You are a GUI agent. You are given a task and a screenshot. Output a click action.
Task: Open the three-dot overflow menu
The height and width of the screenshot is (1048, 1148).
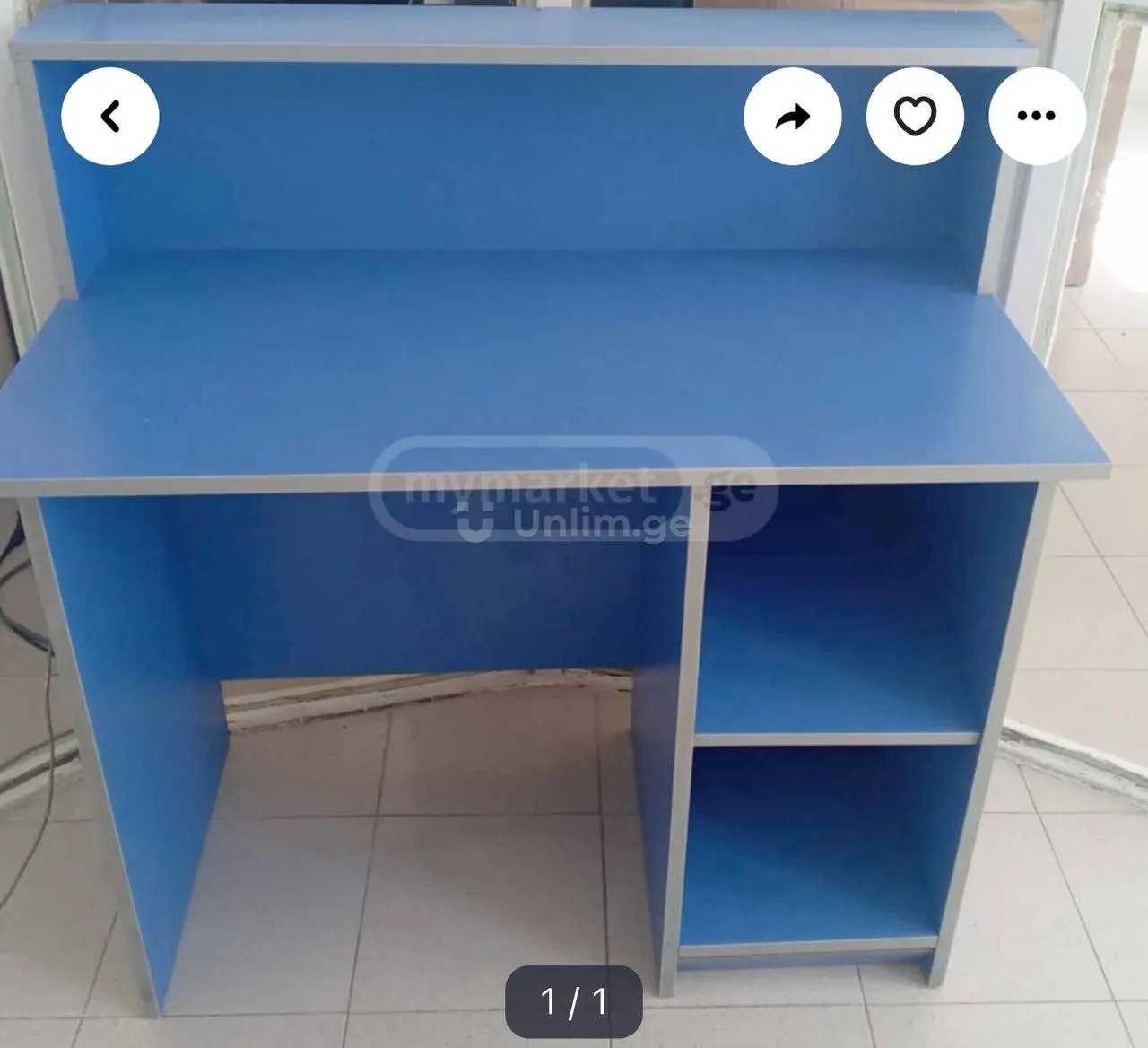point(1037,117)
